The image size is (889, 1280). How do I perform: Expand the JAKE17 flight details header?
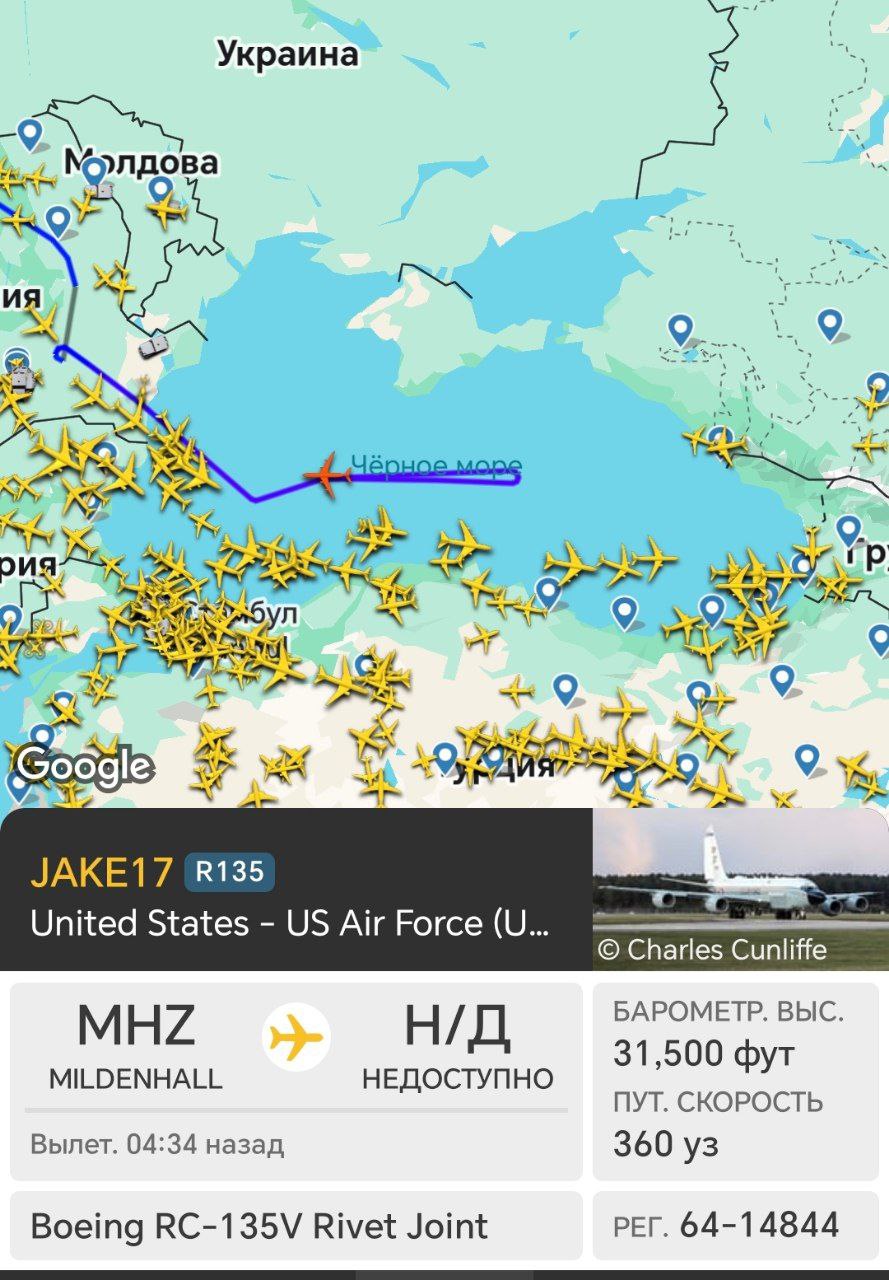tap(295, 890)
